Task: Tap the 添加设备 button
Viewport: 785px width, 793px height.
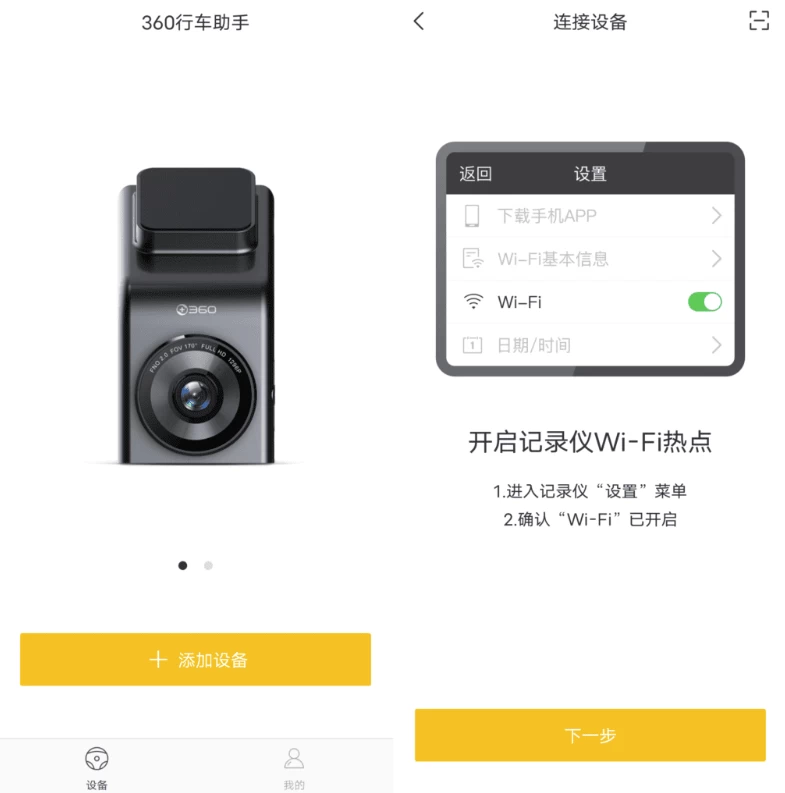Action: click(x=196, y=660)
